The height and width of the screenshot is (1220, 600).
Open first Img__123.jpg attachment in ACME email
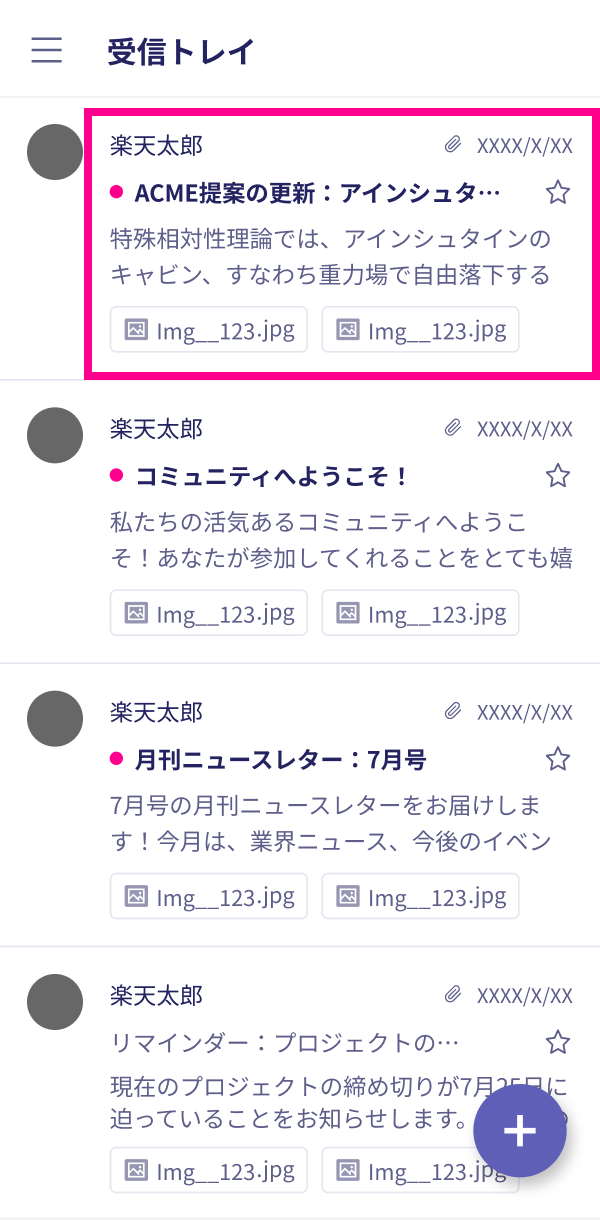[x=209, y=330]
